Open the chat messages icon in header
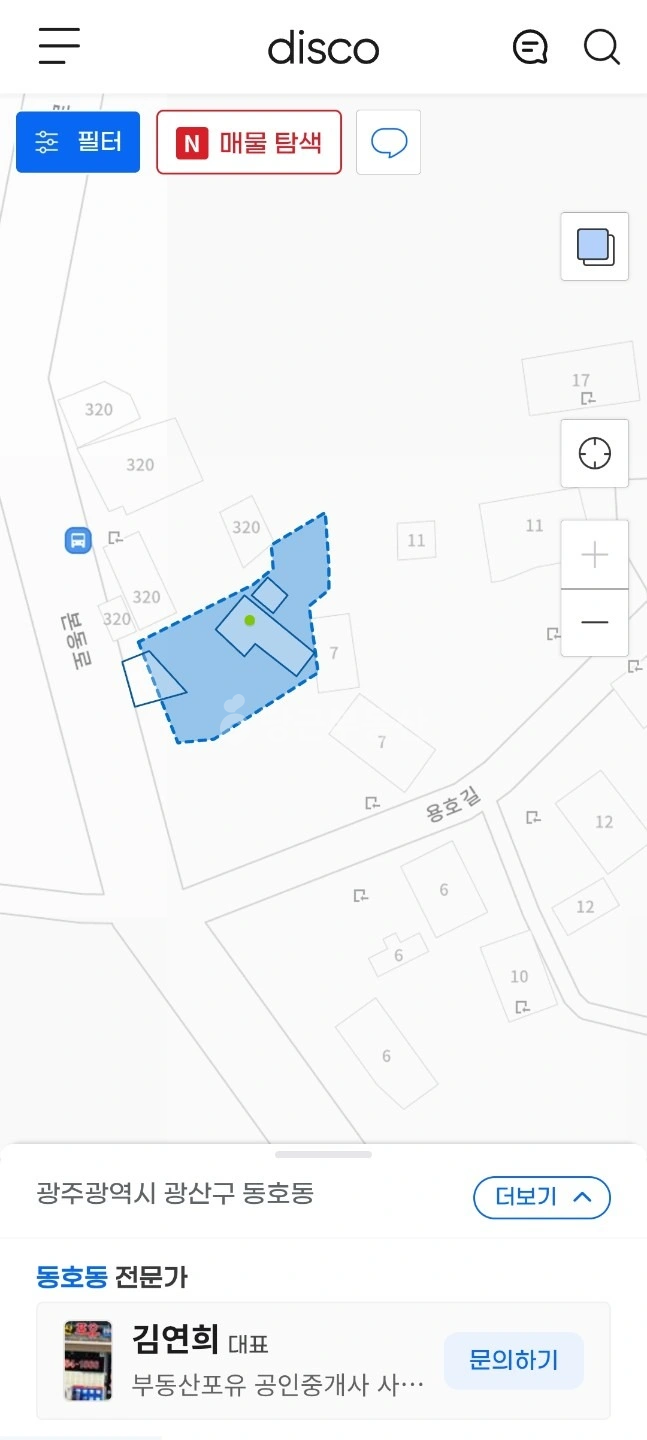 pos(530,47)
